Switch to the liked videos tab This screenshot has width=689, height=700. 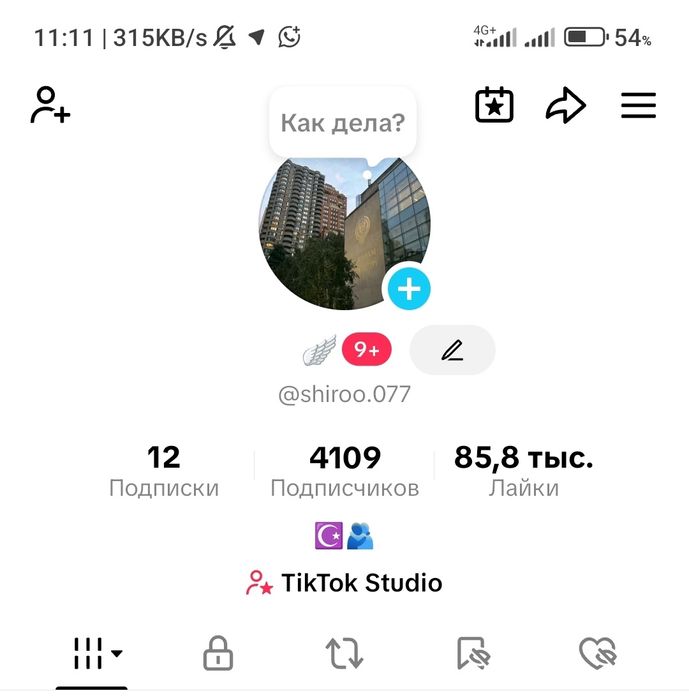click(x=597, y=654)
